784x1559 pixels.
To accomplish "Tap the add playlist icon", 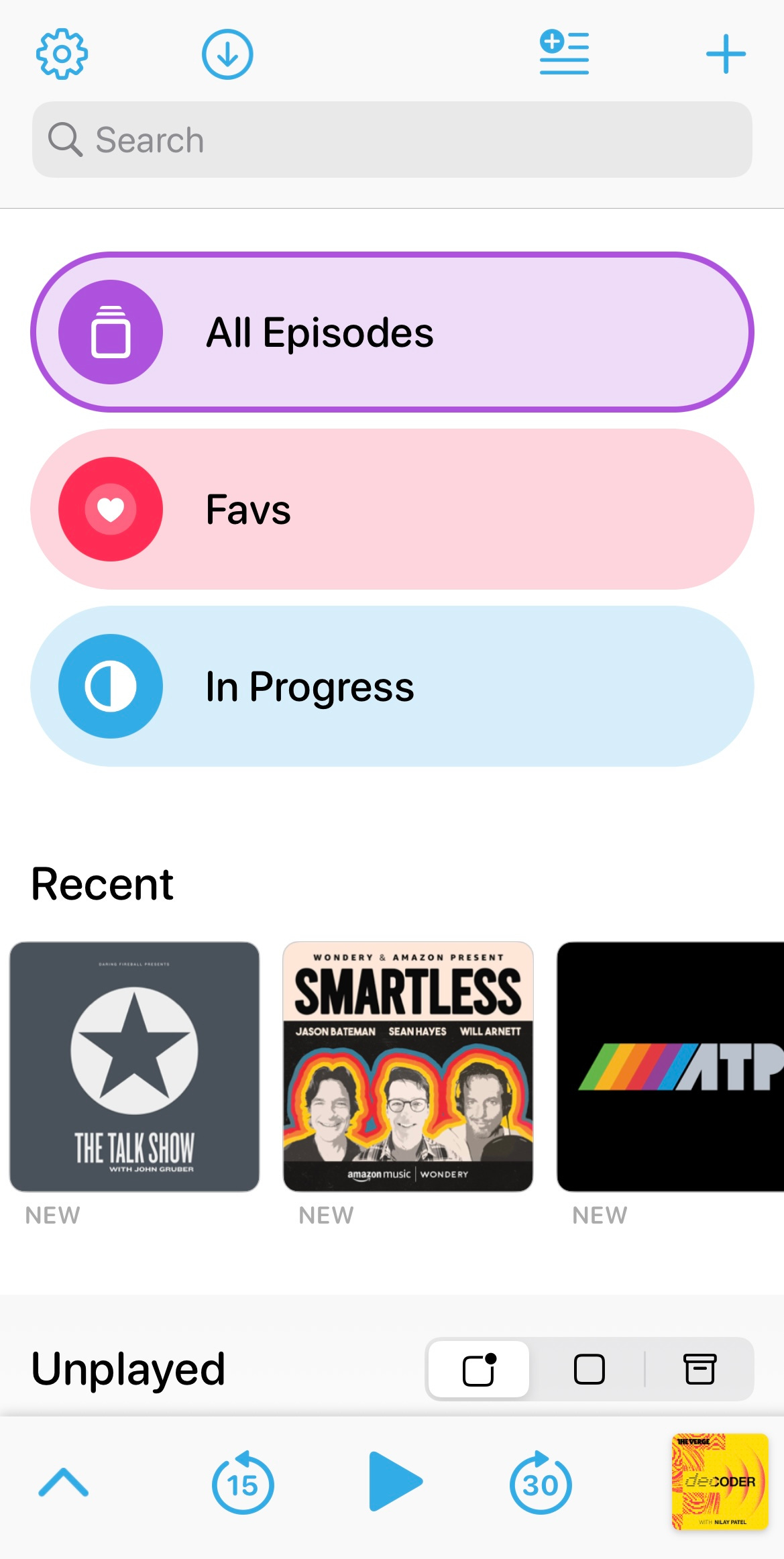I will 564,52.
